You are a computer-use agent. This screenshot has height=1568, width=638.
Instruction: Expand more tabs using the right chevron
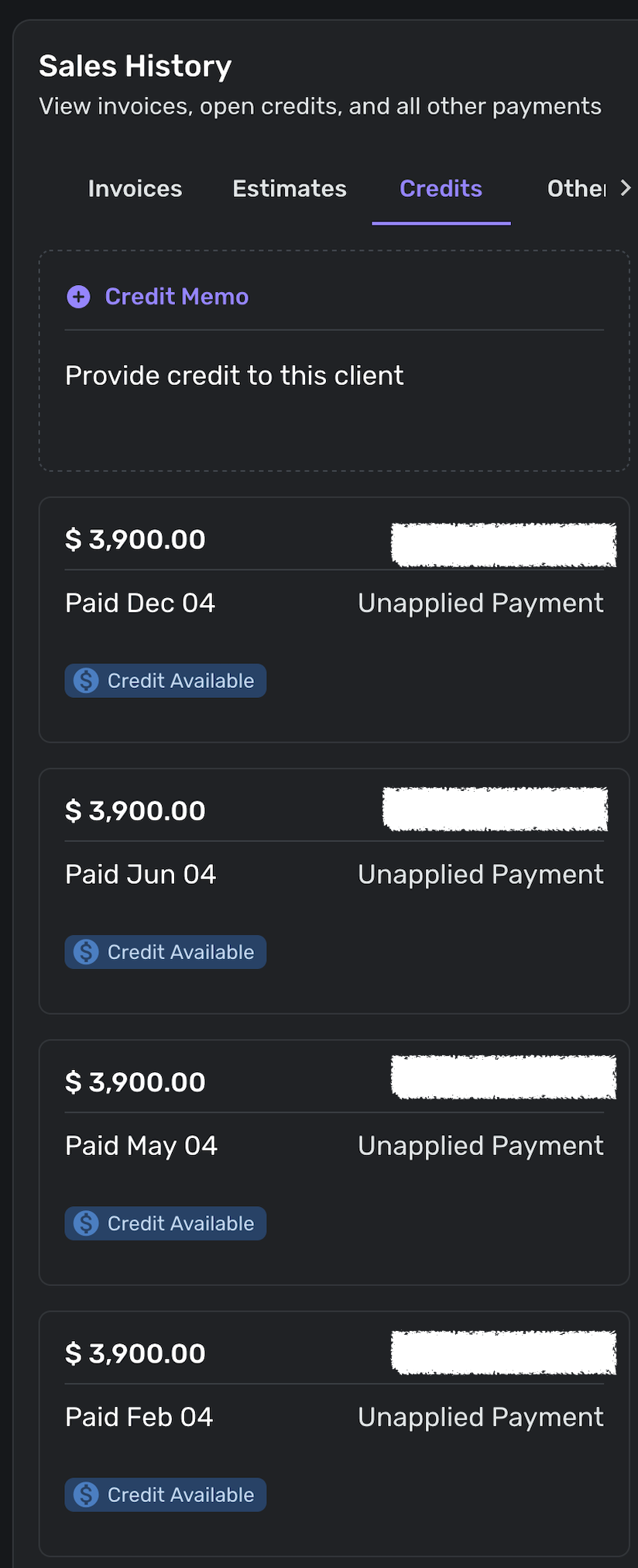point(626,188)
